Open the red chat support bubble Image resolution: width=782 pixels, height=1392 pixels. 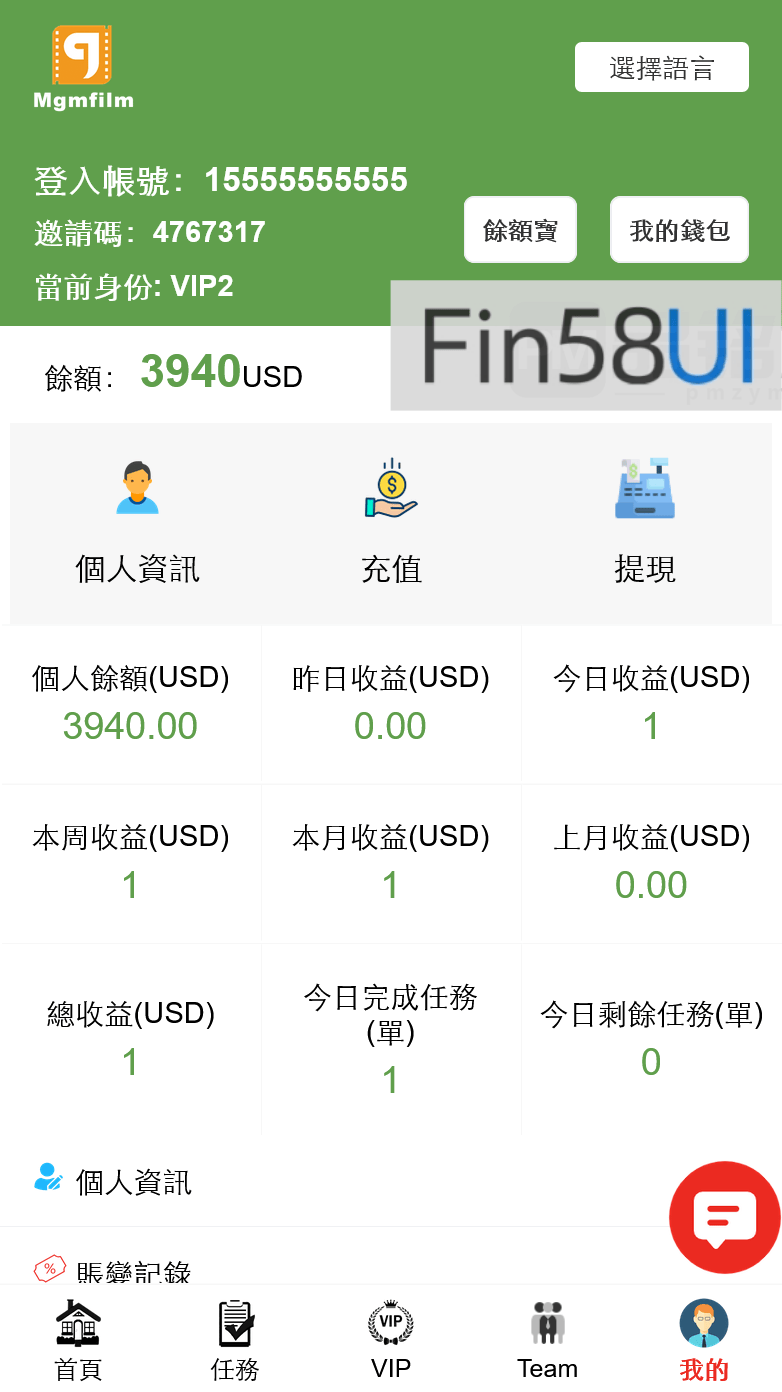tap(724, 1217)
